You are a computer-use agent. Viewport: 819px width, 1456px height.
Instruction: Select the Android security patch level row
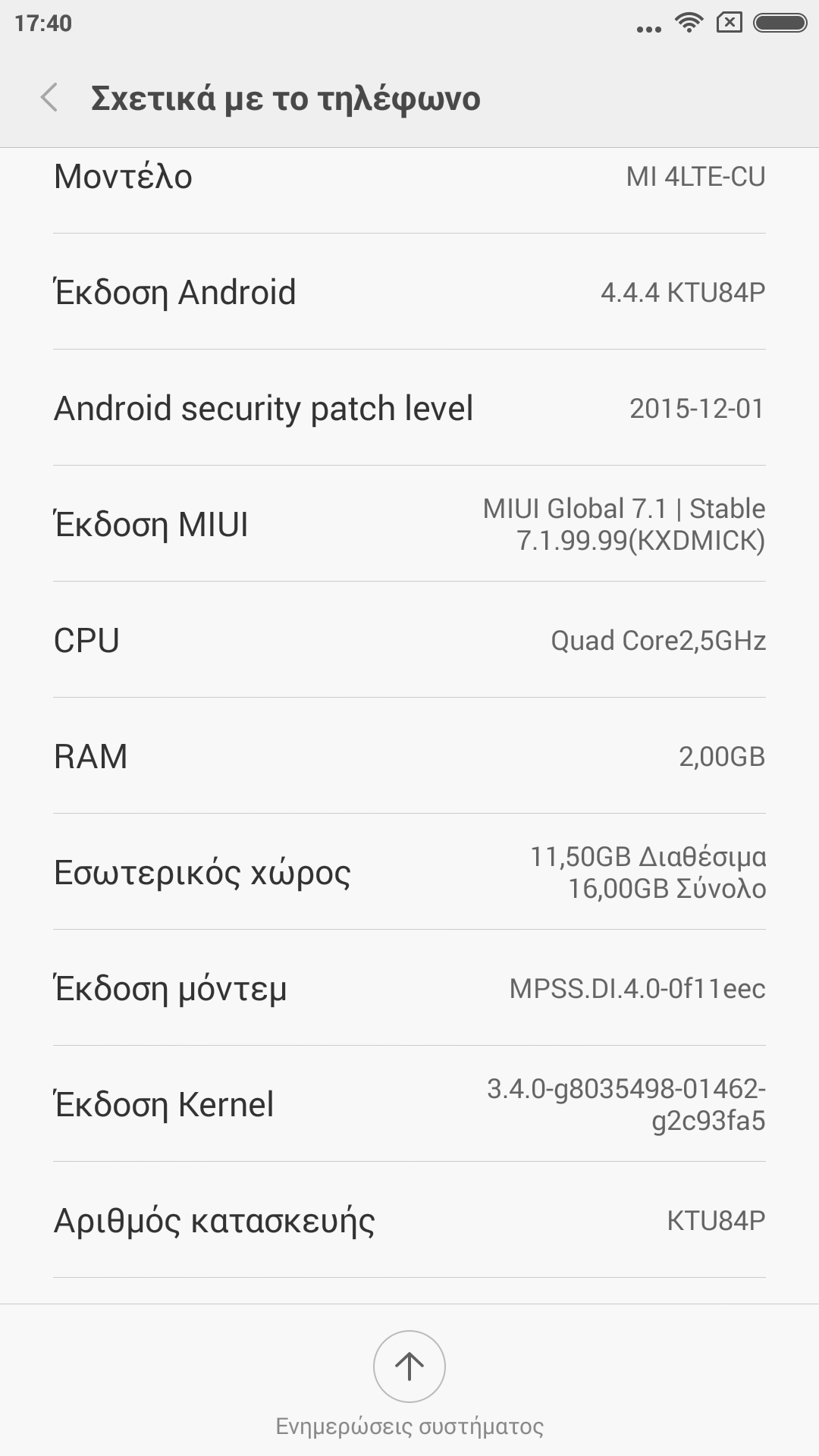409,408
